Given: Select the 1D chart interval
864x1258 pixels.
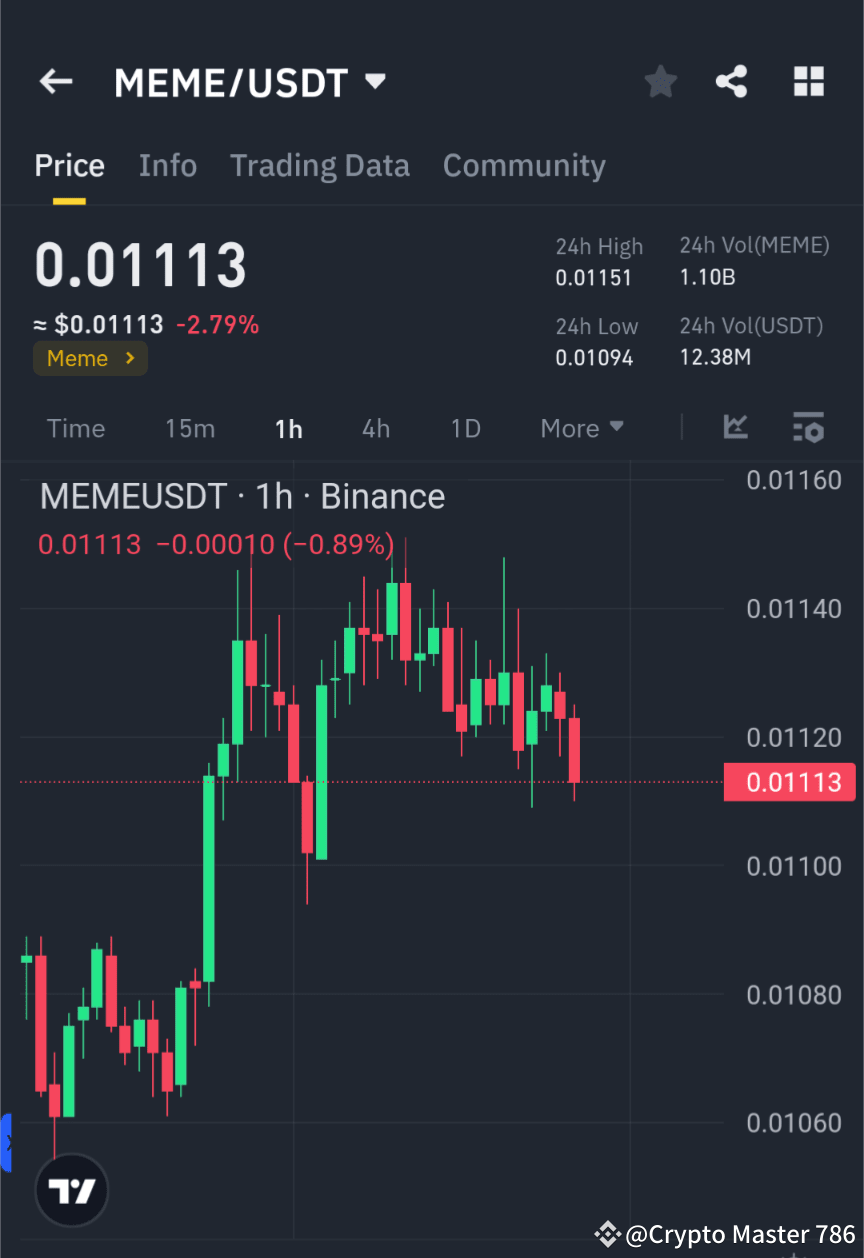Looking at the screenshot, I should click(465, 428).
